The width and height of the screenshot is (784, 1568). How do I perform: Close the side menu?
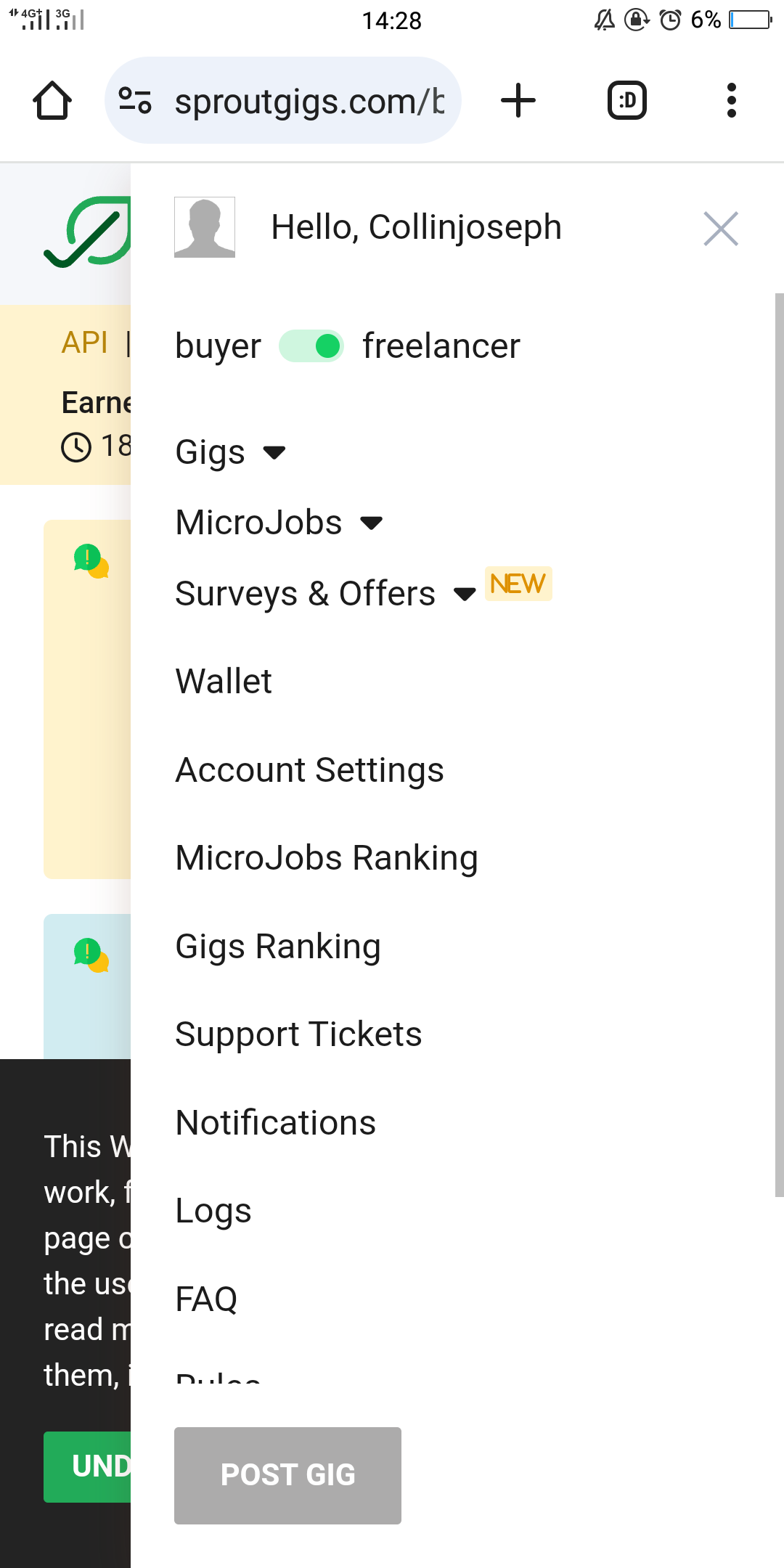[x=721, y=229]
